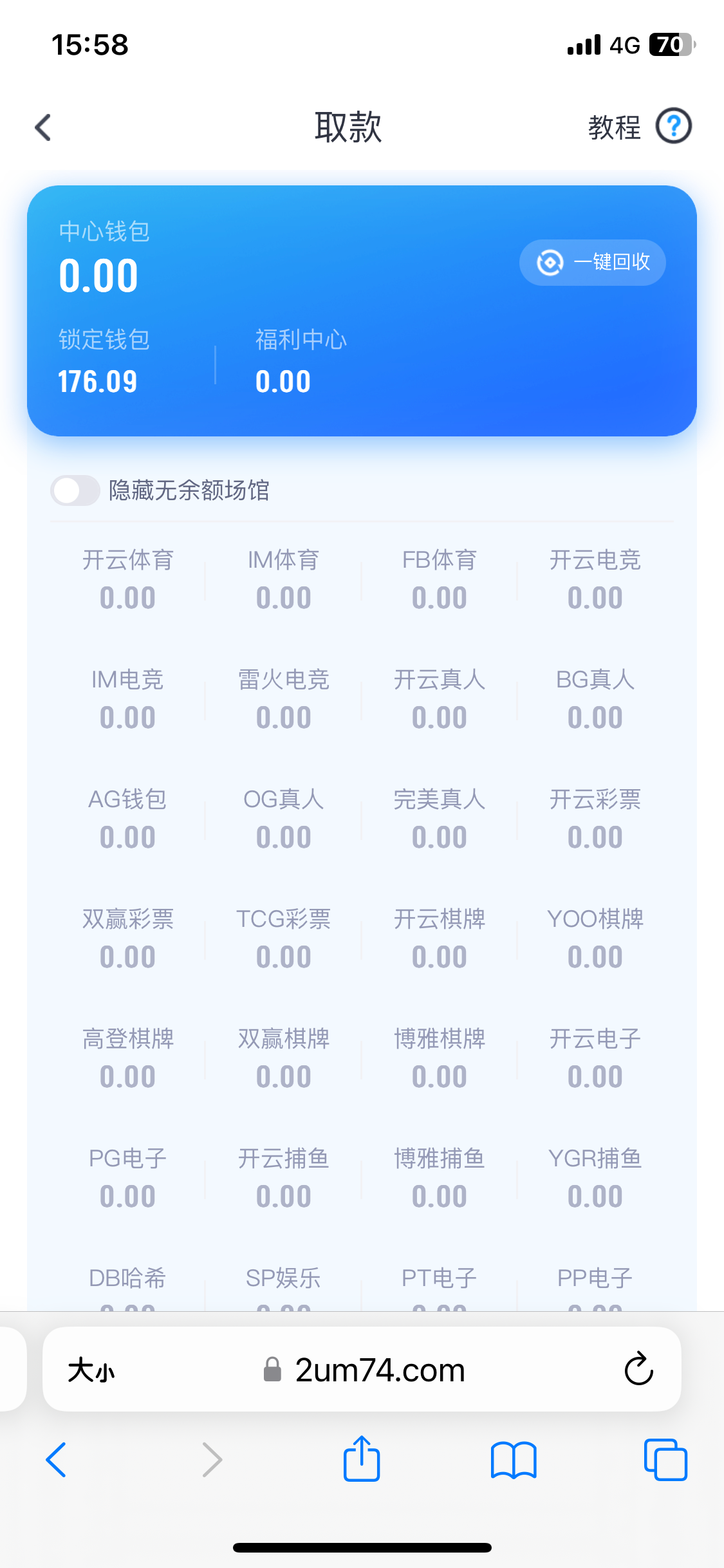
Task: Open Safari bookmarks
Action: (x=513, y=1459)
